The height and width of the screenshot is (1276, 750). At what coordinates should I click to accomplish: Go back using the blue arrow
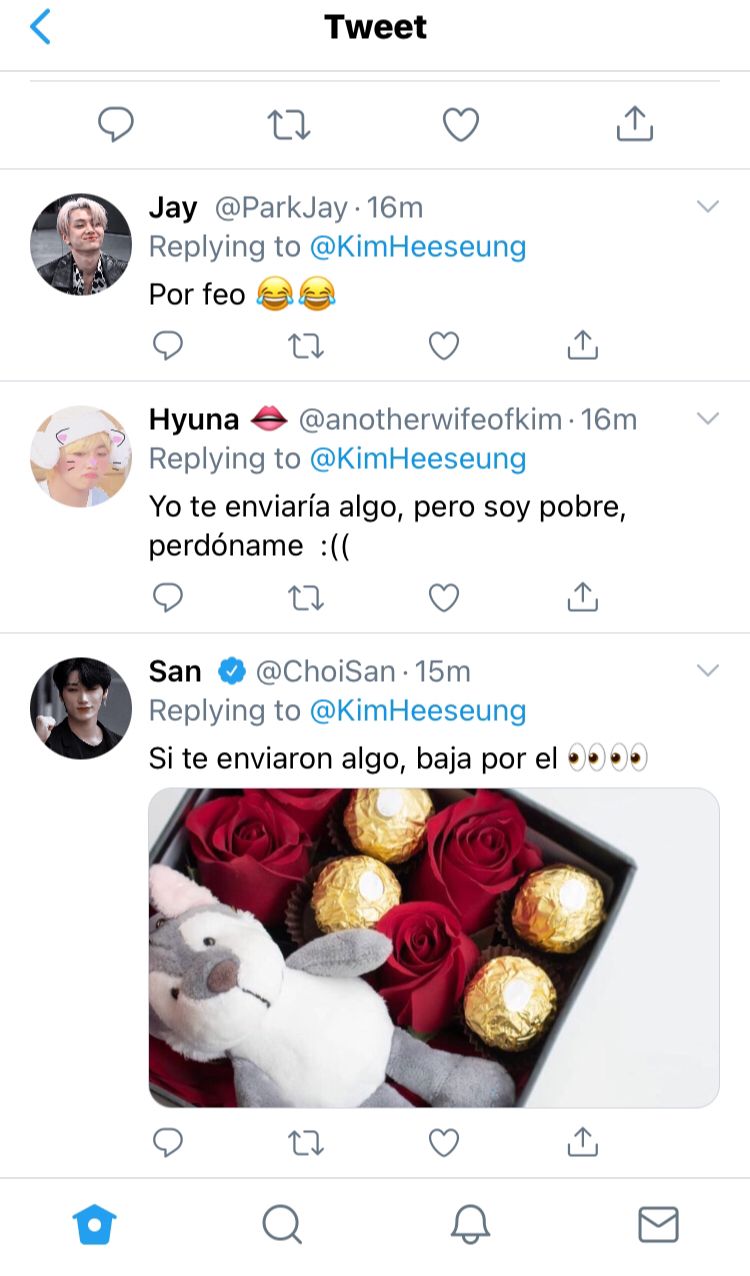click(x=40, y=27)
